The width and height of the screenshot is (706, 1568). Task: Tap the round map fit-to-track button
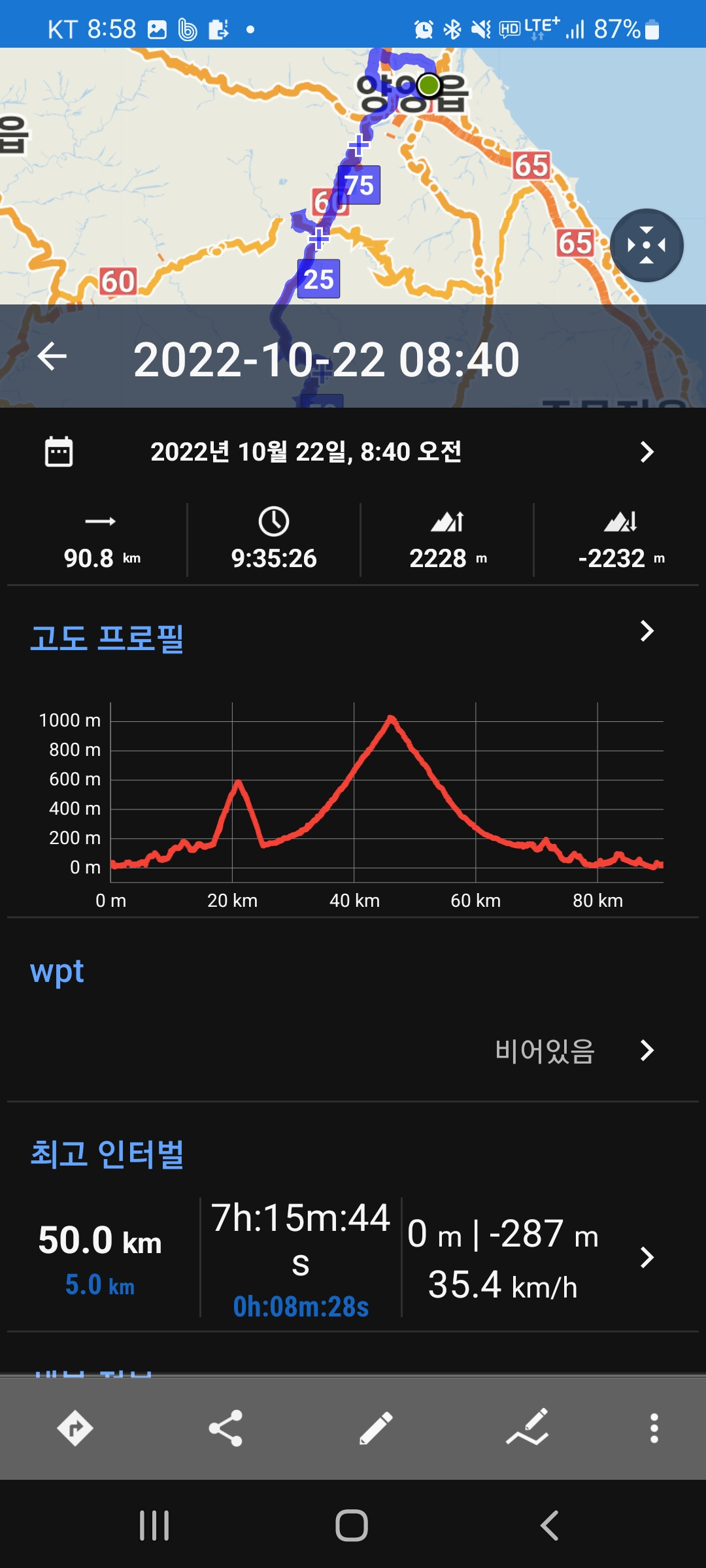click(647, 245)
